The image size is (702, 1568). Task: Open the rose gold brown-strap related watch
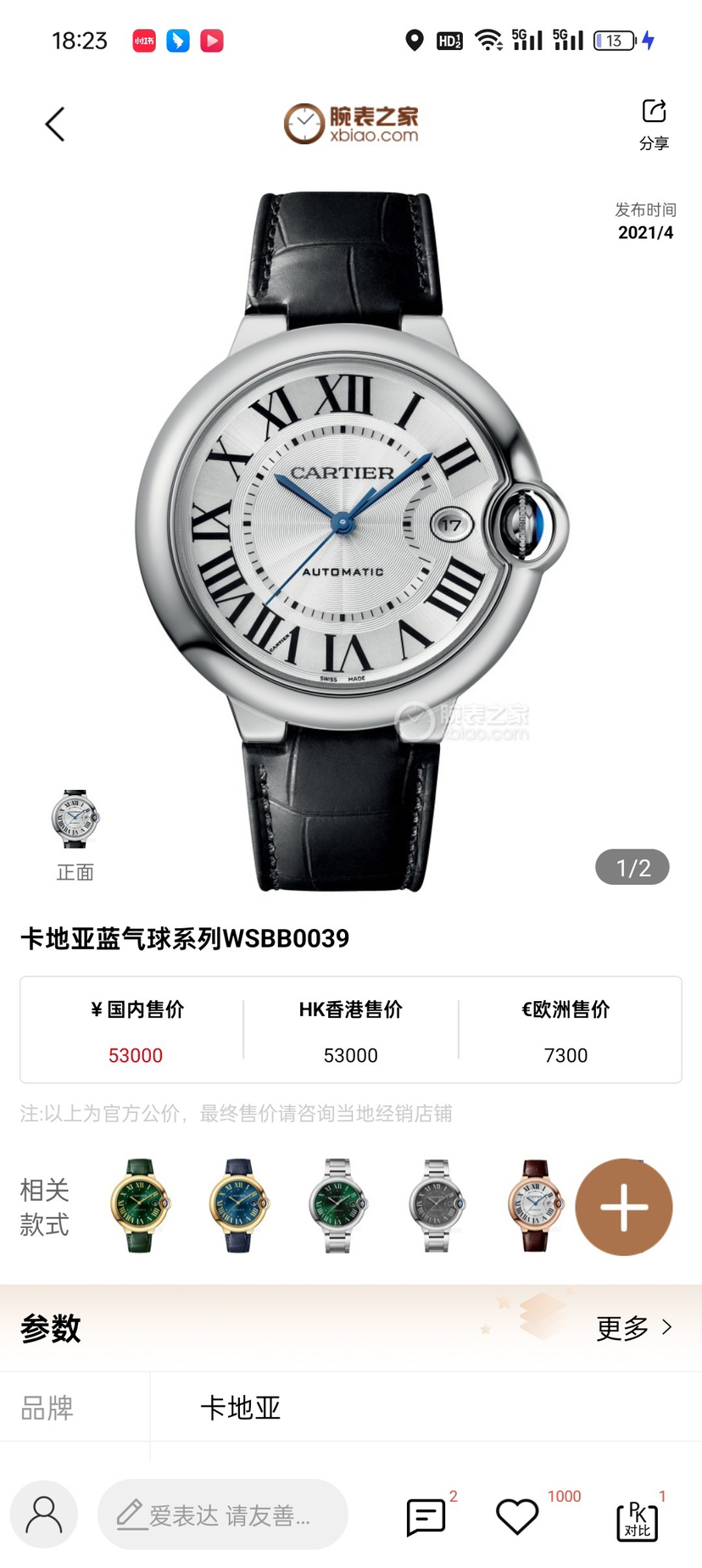[534, 1205]
